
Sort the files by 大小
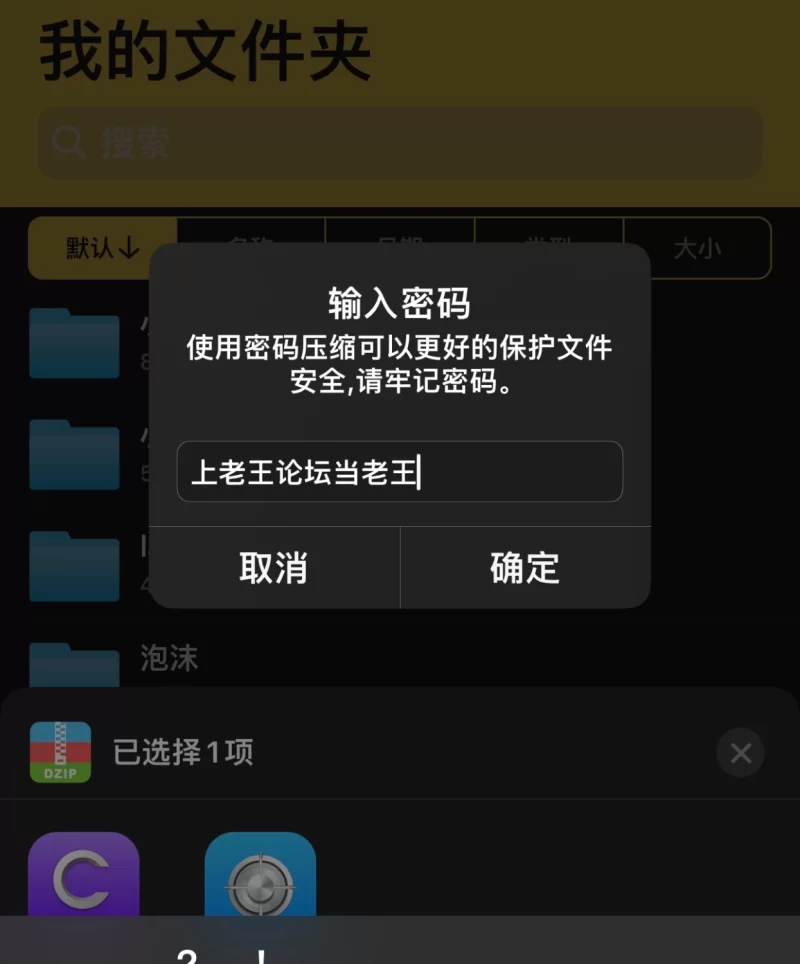tap(697, 248)
